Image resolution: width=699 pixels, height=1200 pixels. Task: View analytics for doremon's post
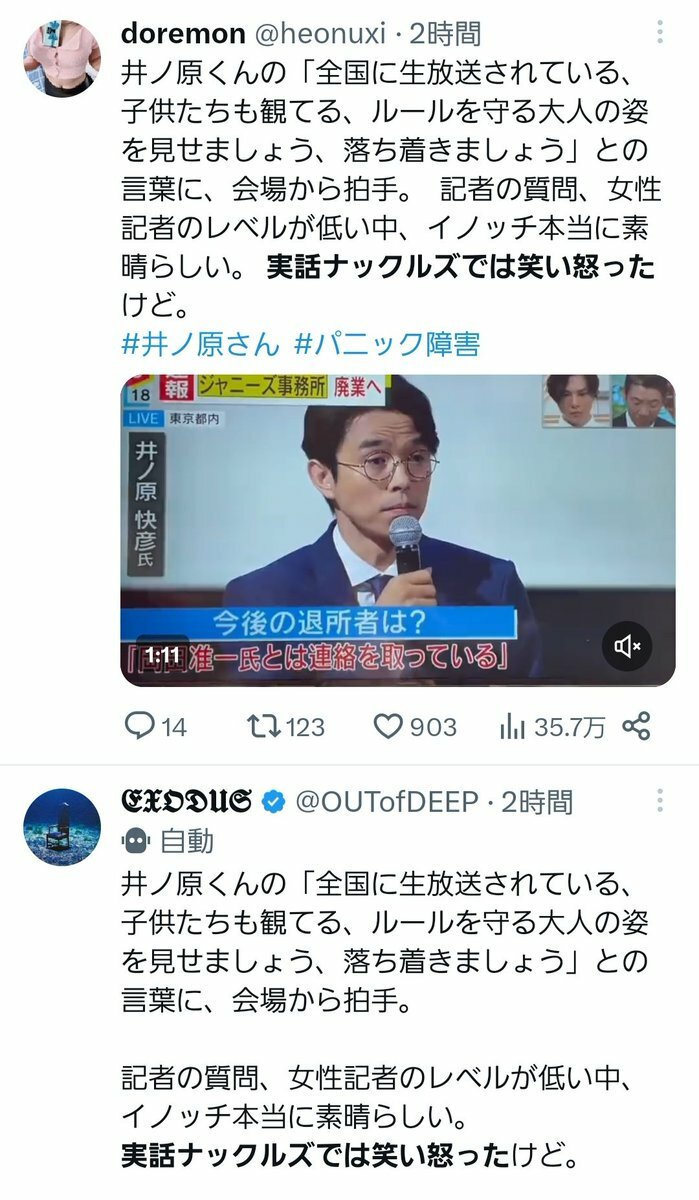pyautogui.click(x=514, y=727)
